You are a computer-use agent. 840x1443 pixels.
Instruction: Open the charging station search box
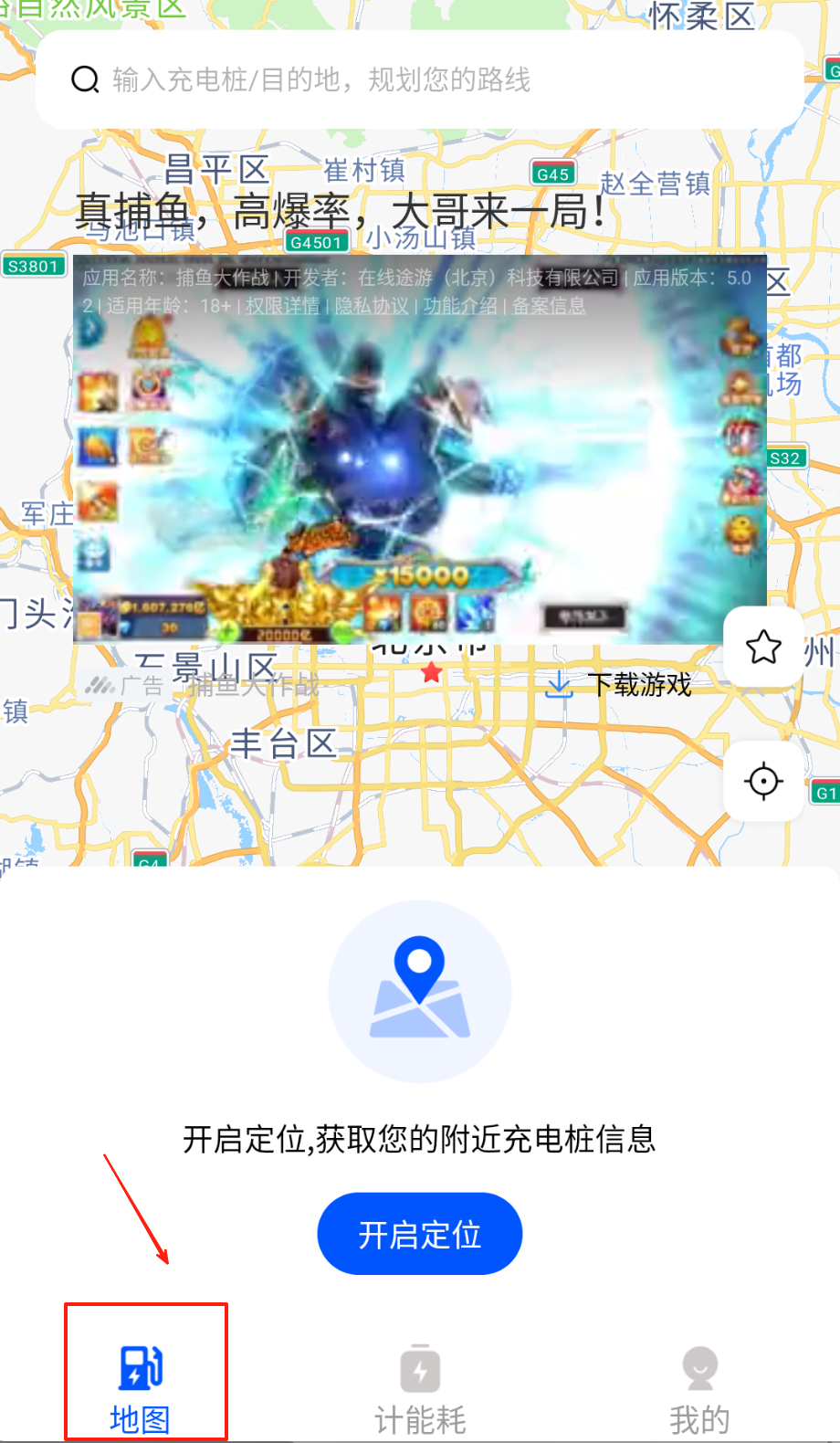tap(419, 80)
